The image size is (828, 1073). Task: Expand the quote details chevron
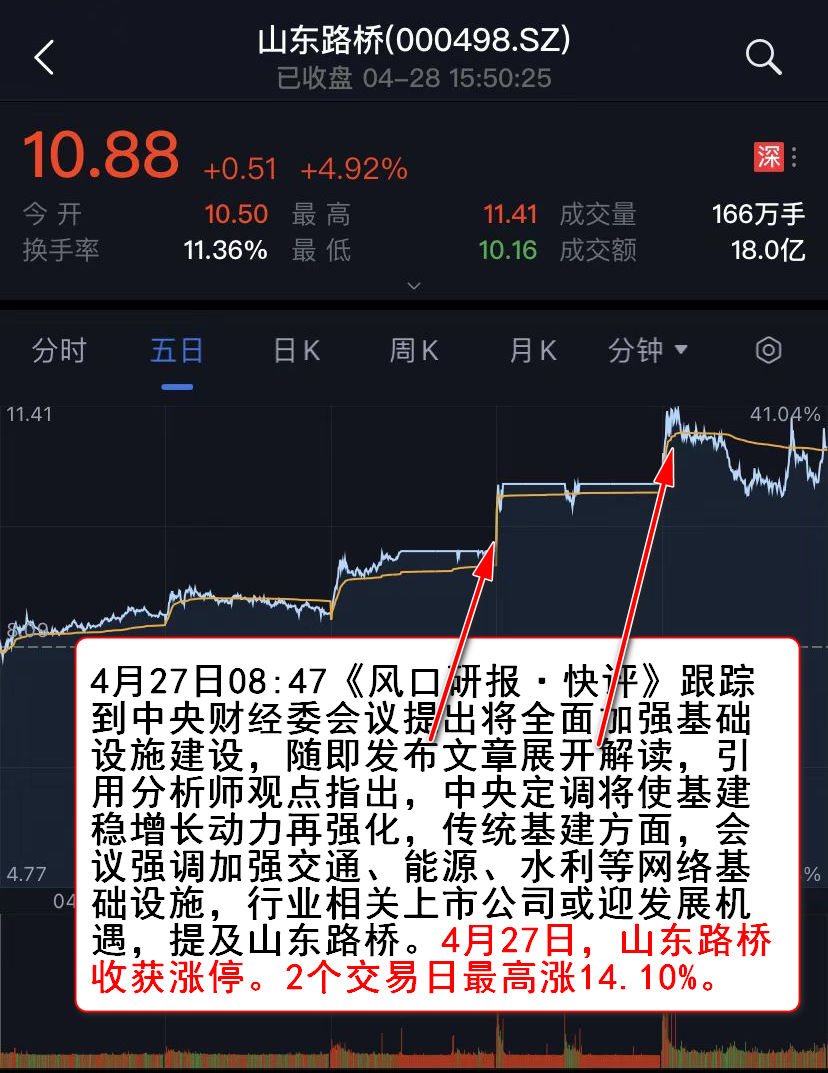point(414,286)
